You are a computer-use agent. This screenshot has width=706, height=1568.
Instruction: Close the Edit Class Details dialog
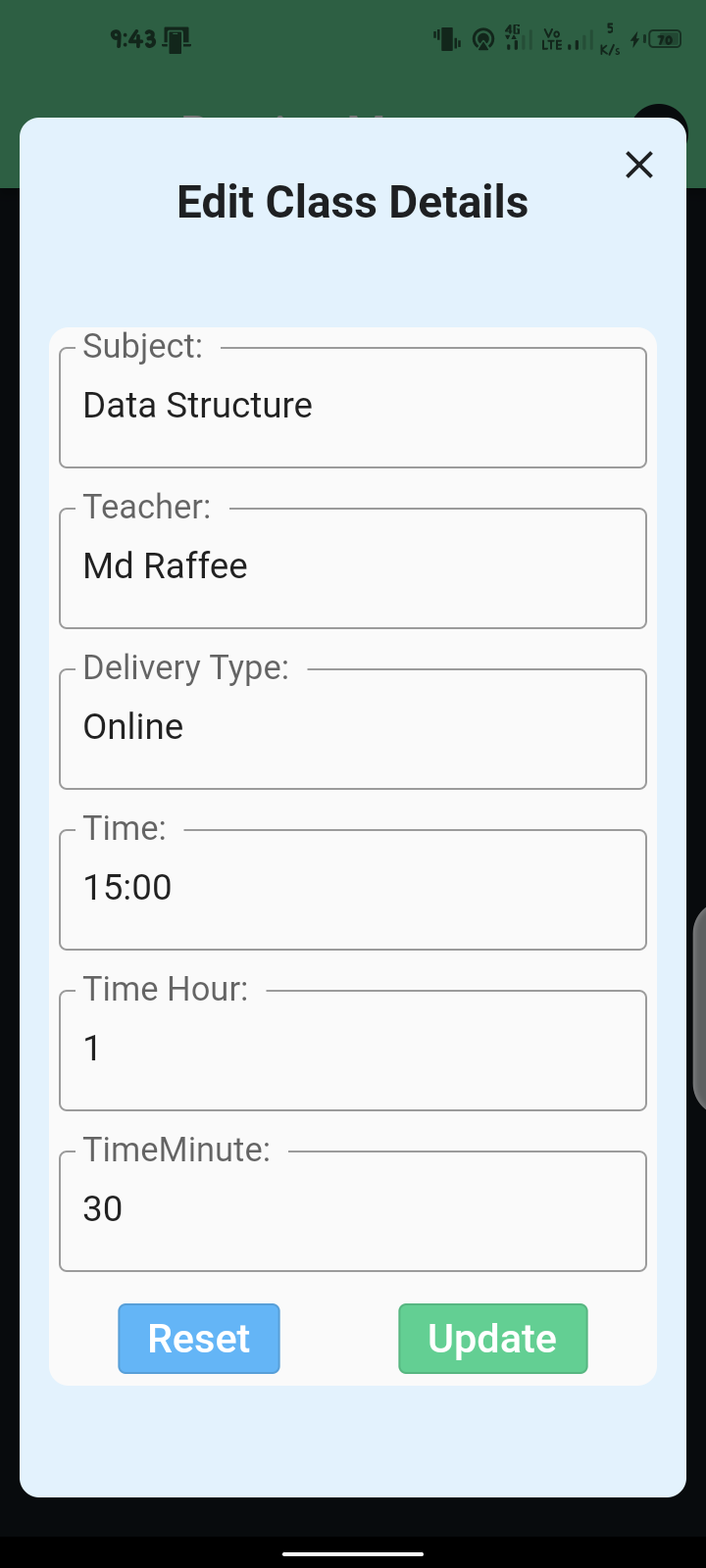point(639,165)
